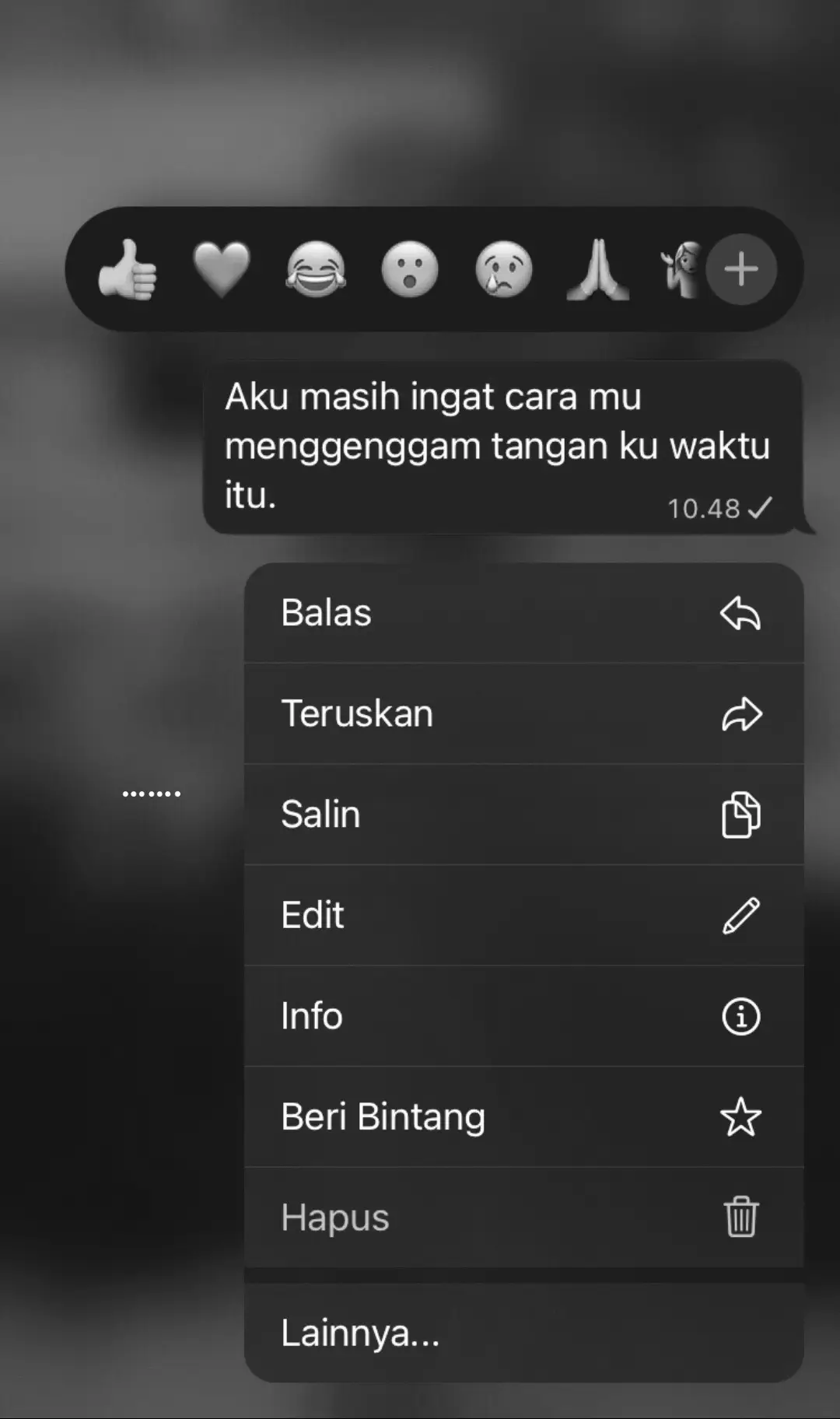The image size is (840, 1419).
Task: React with the thumbs up emoji
Action: pos(128,269)
